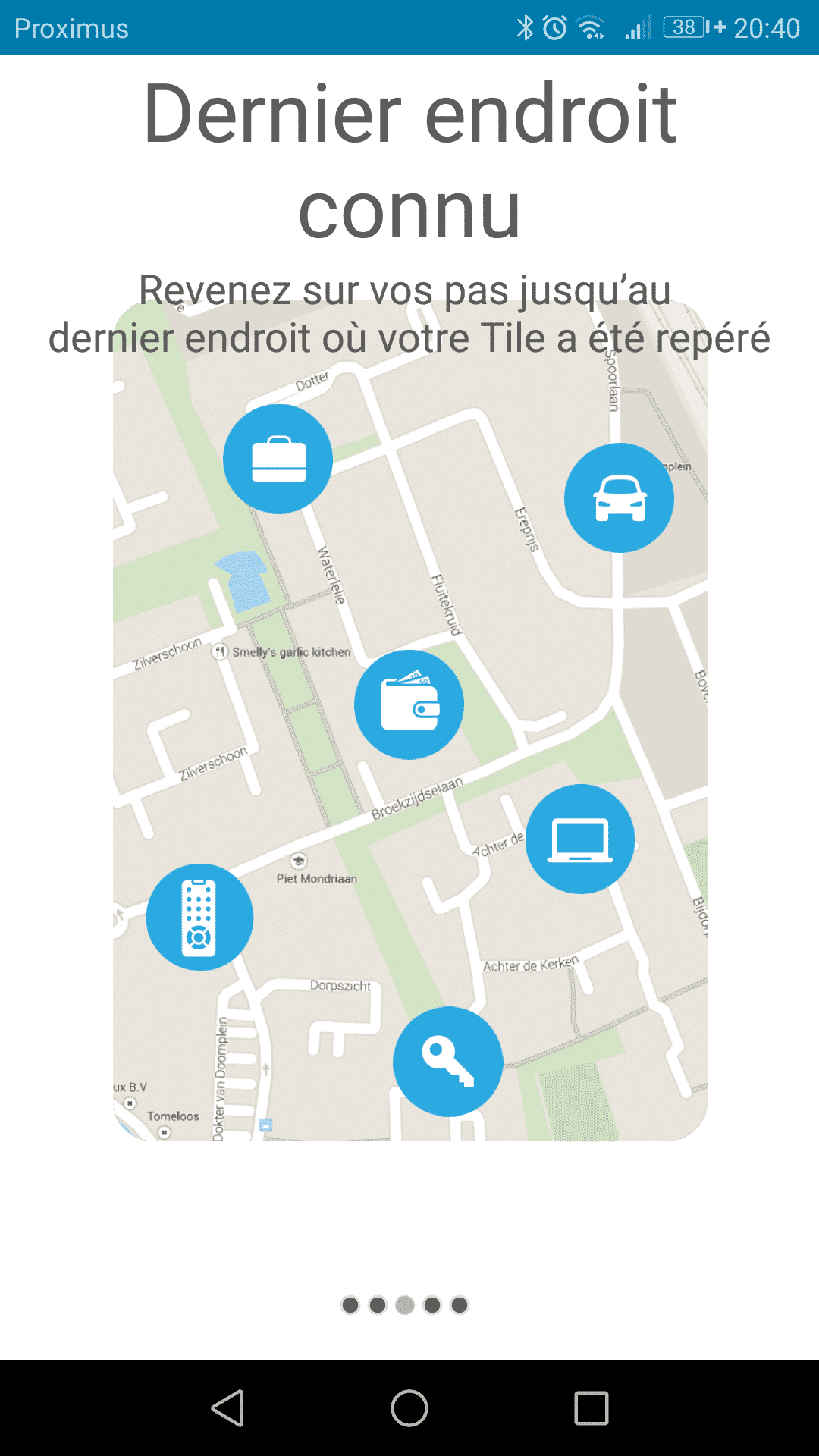
Task: Return to the home screen
Action: click(x=409, y=1408)
